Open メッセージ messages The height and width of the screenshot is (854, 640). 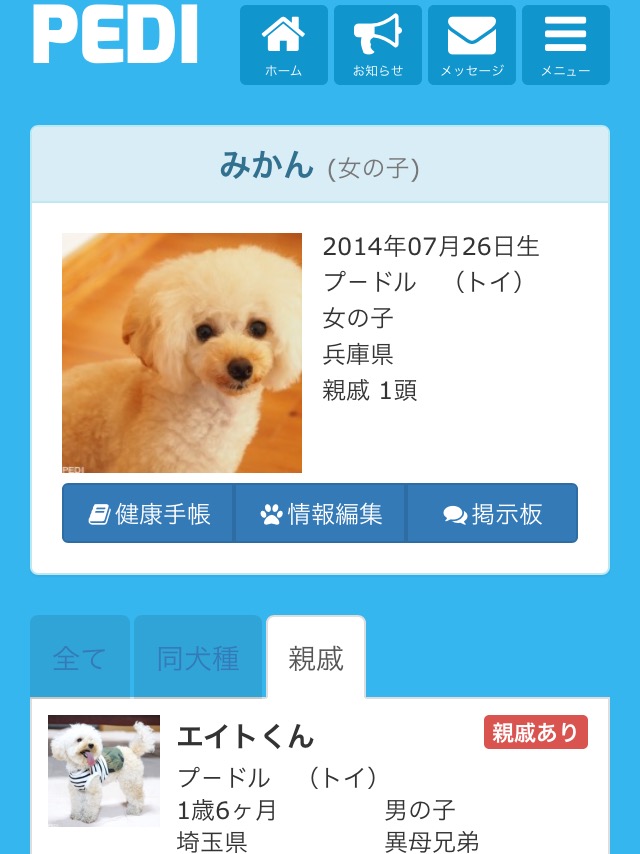pyautogui.click(x=472, y=45)
